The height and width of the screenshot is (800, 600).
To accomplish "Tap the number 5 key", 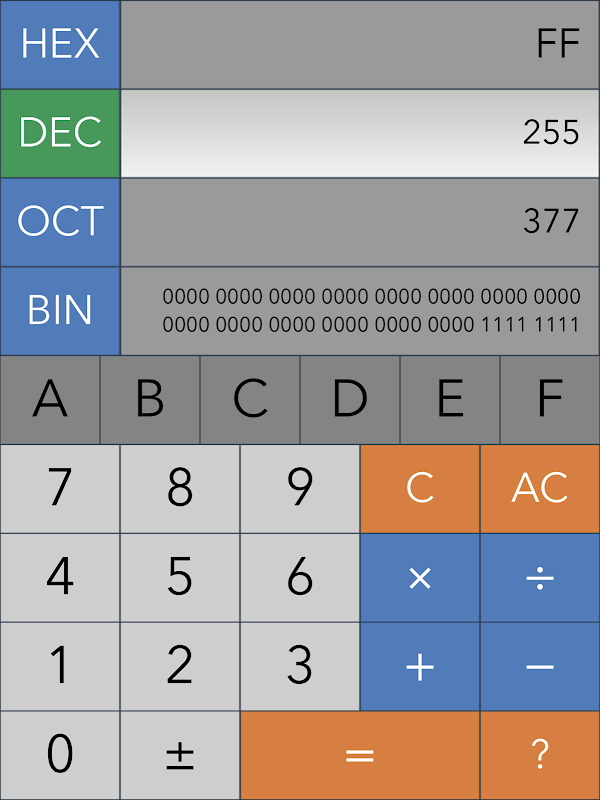I will pos(180,578).
